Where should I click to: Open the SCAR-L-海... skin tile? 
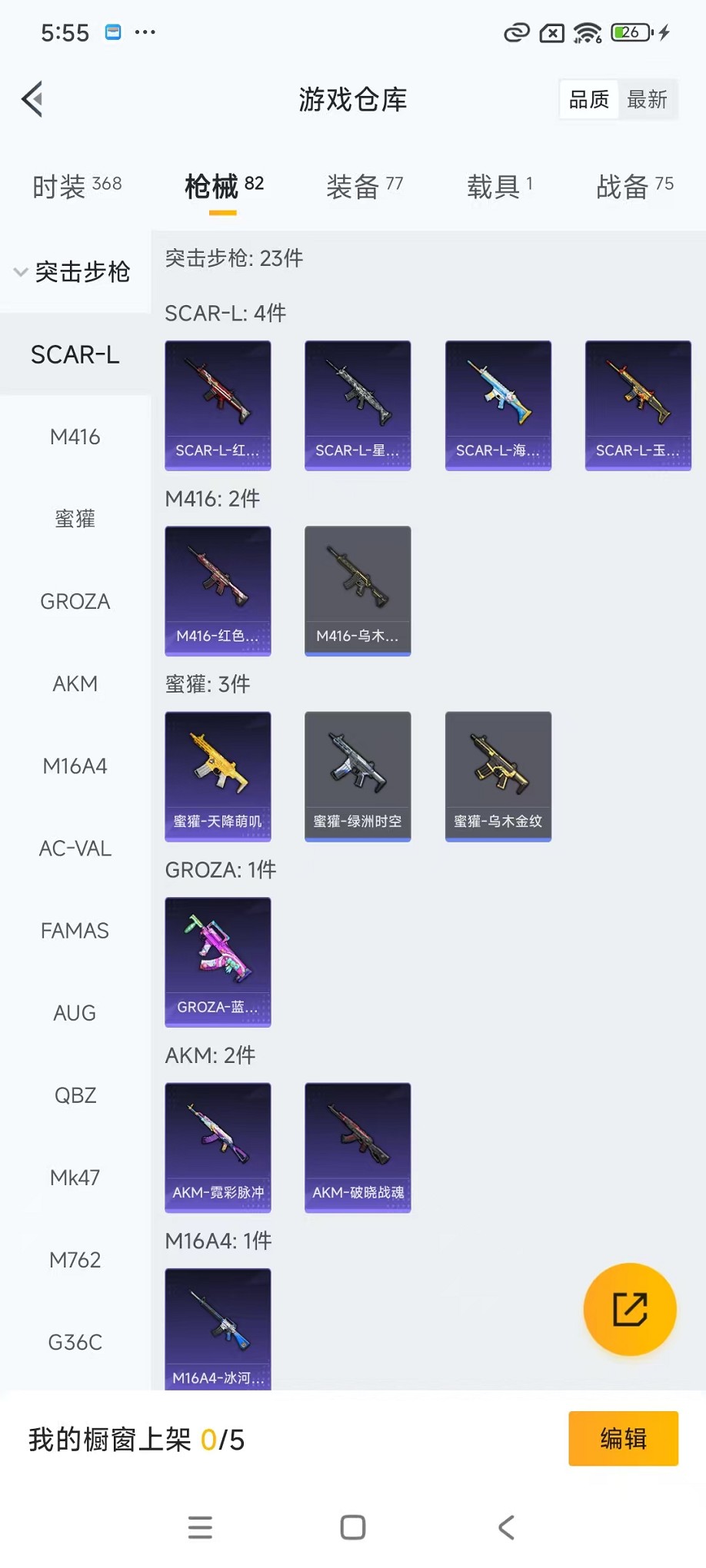498,405
